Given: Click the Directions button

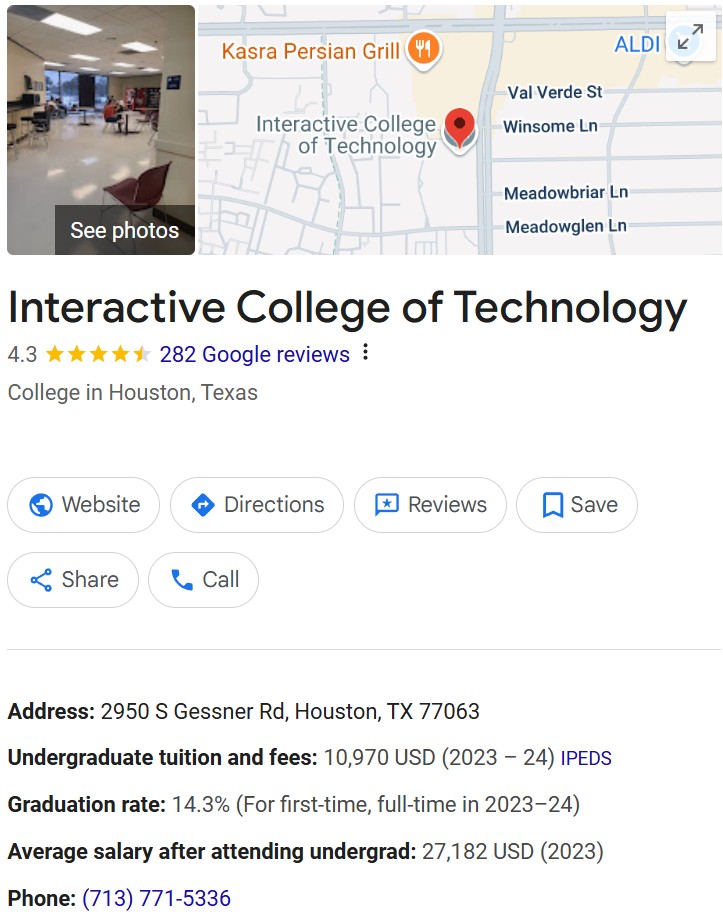Looking at the screenshot, I should pos(256,505).
